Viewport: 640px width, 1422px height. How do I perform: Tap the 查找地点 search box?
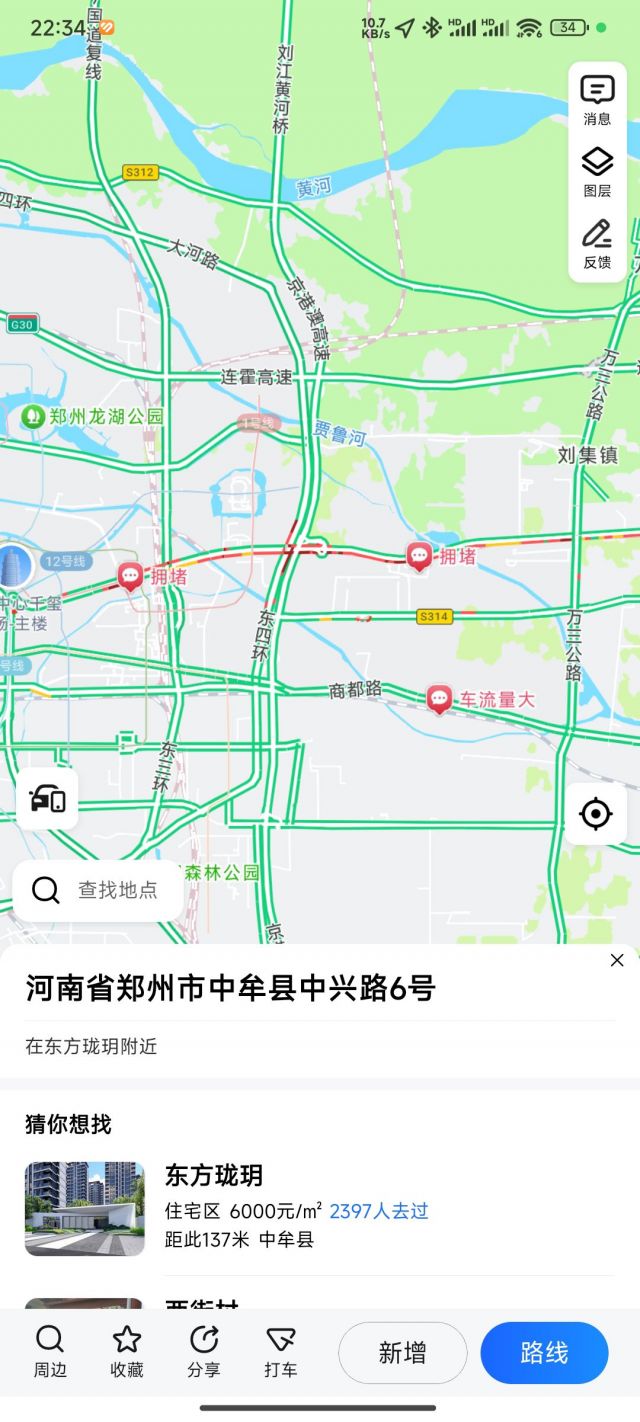(98, 890)
